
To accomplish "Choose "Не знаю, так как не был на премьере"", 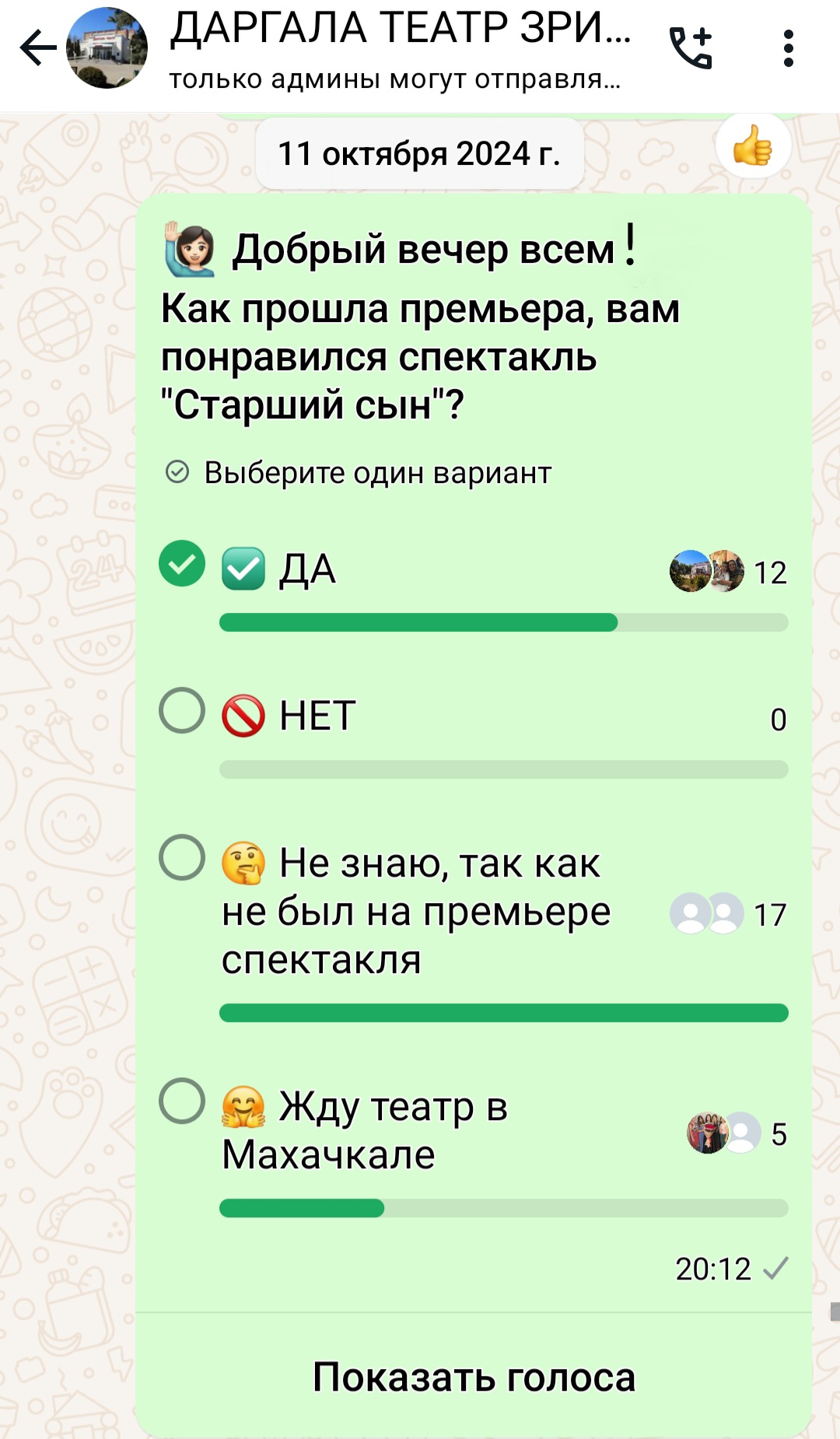I will [182, 857].
